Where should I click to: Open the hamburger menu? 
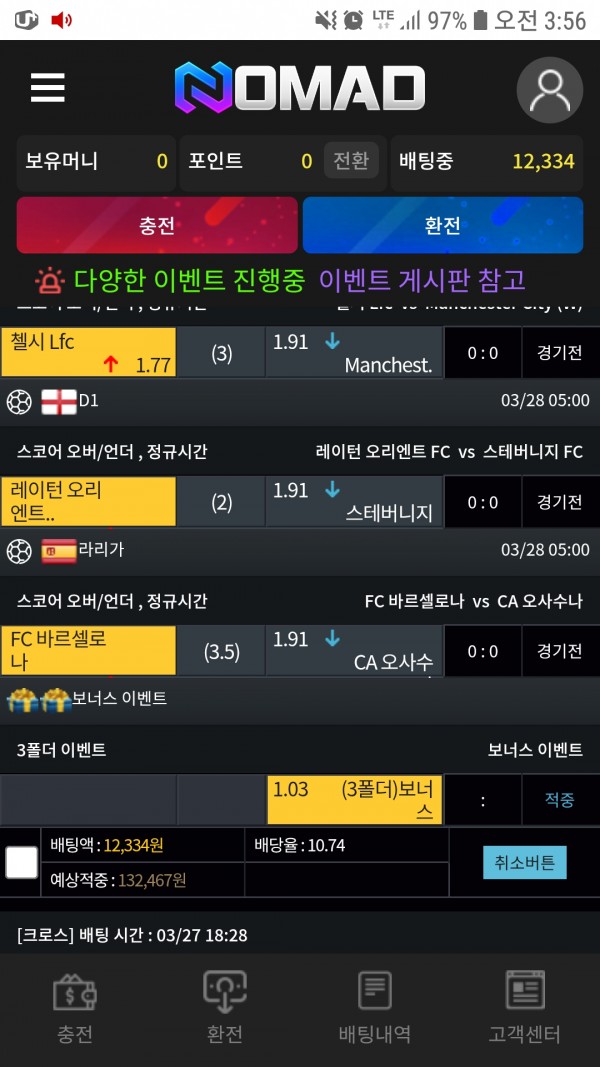tap(48, 88)
